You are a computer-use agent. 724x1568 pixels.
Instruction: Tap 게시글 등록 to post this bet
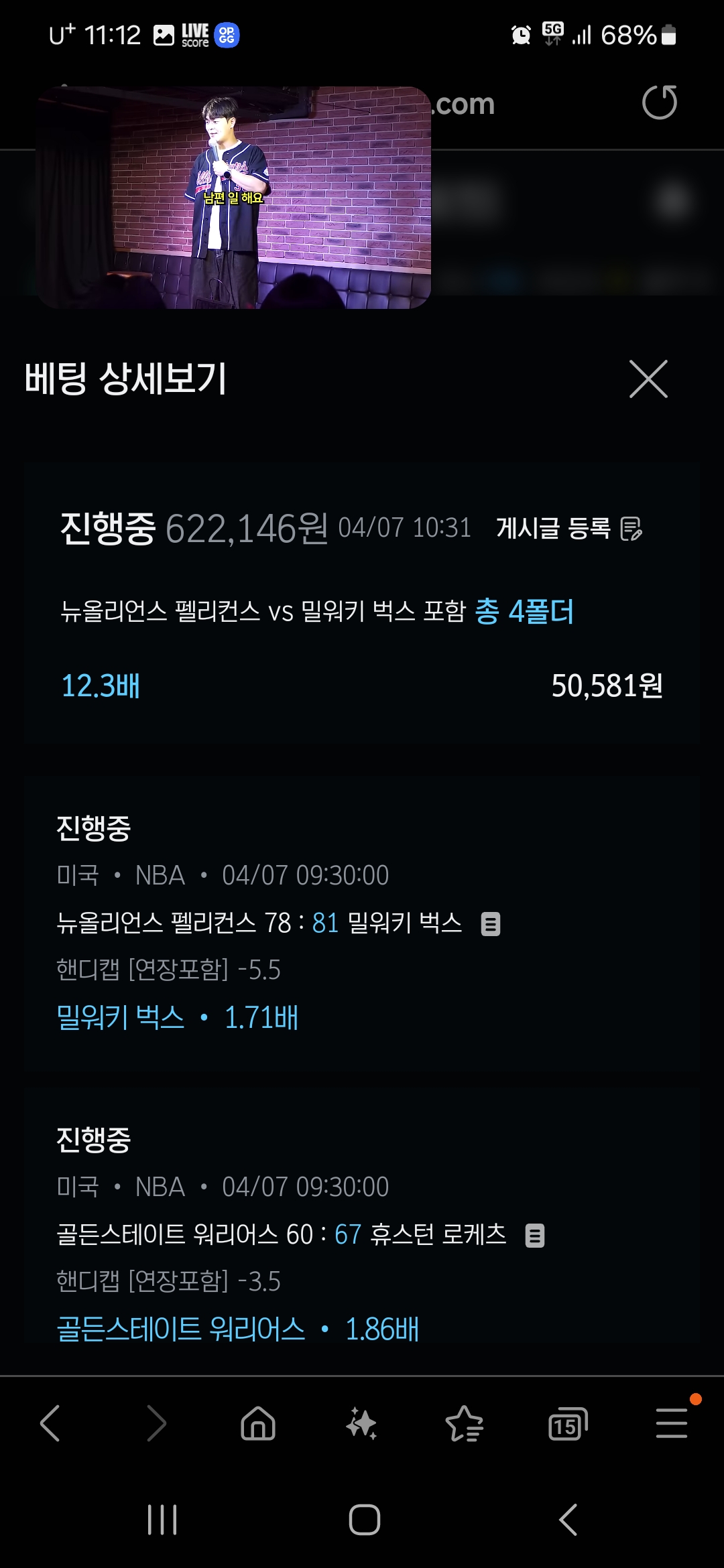[x=569, y=528]
